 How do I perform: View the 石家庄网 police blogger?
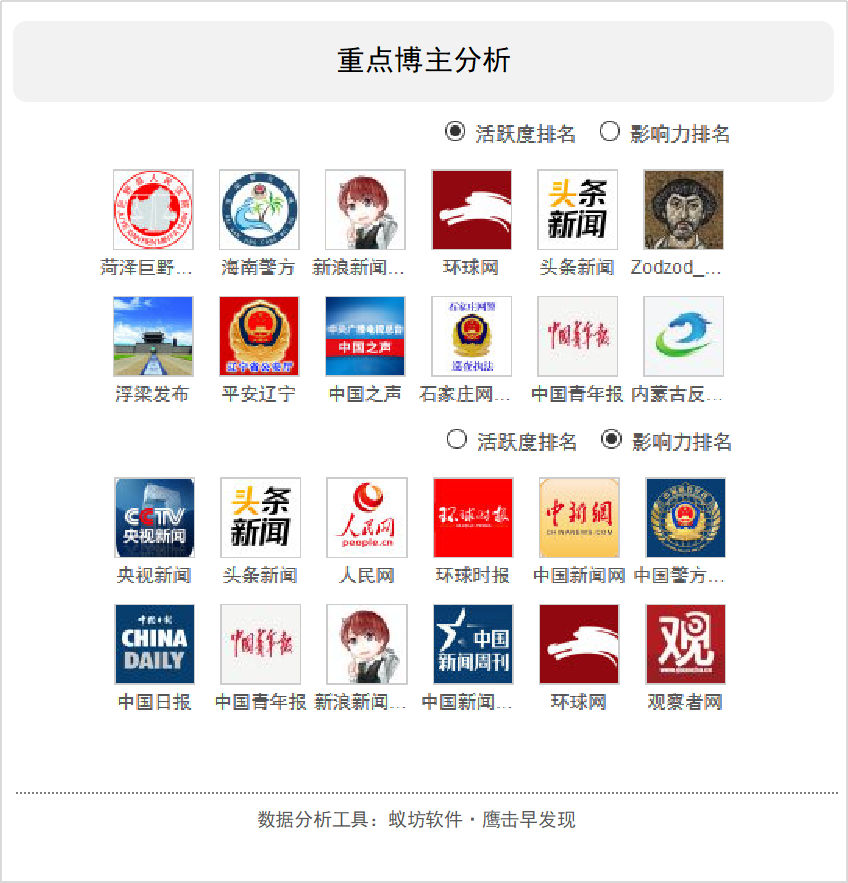[471, 336]
